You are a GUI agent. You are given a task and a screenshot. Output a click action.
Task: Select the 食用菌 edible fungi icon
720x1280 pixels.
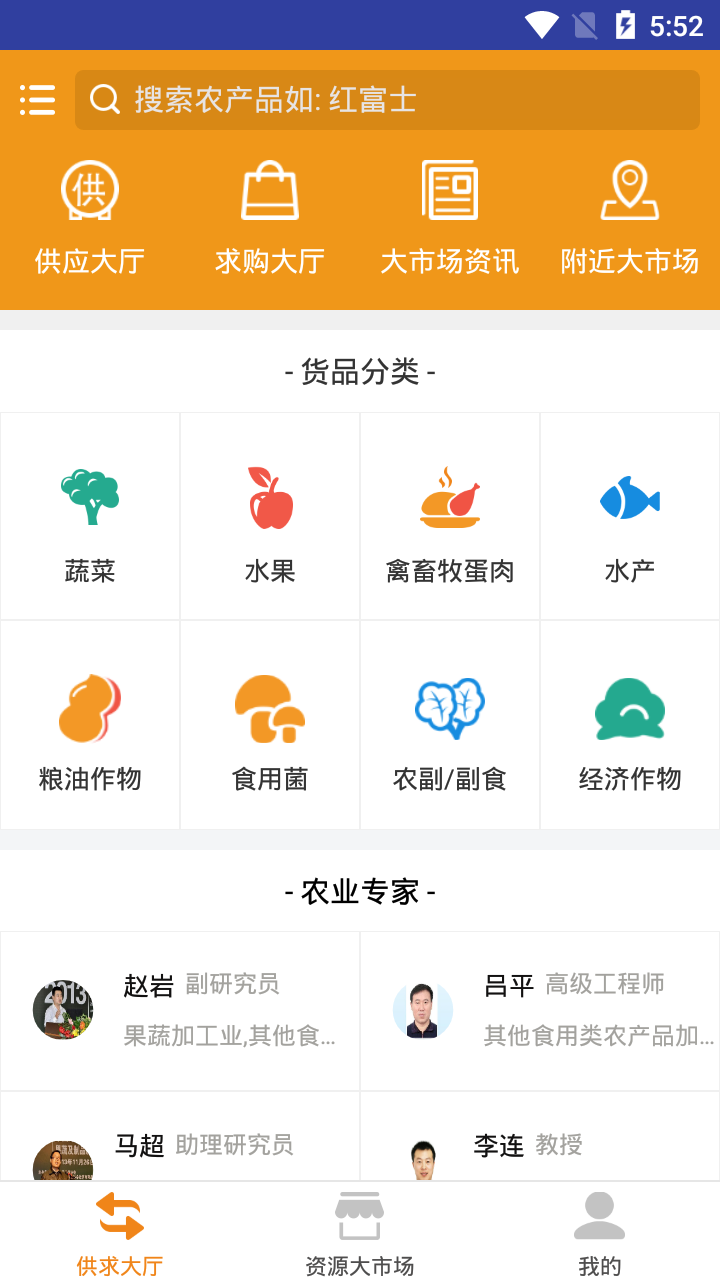(269, 724)
